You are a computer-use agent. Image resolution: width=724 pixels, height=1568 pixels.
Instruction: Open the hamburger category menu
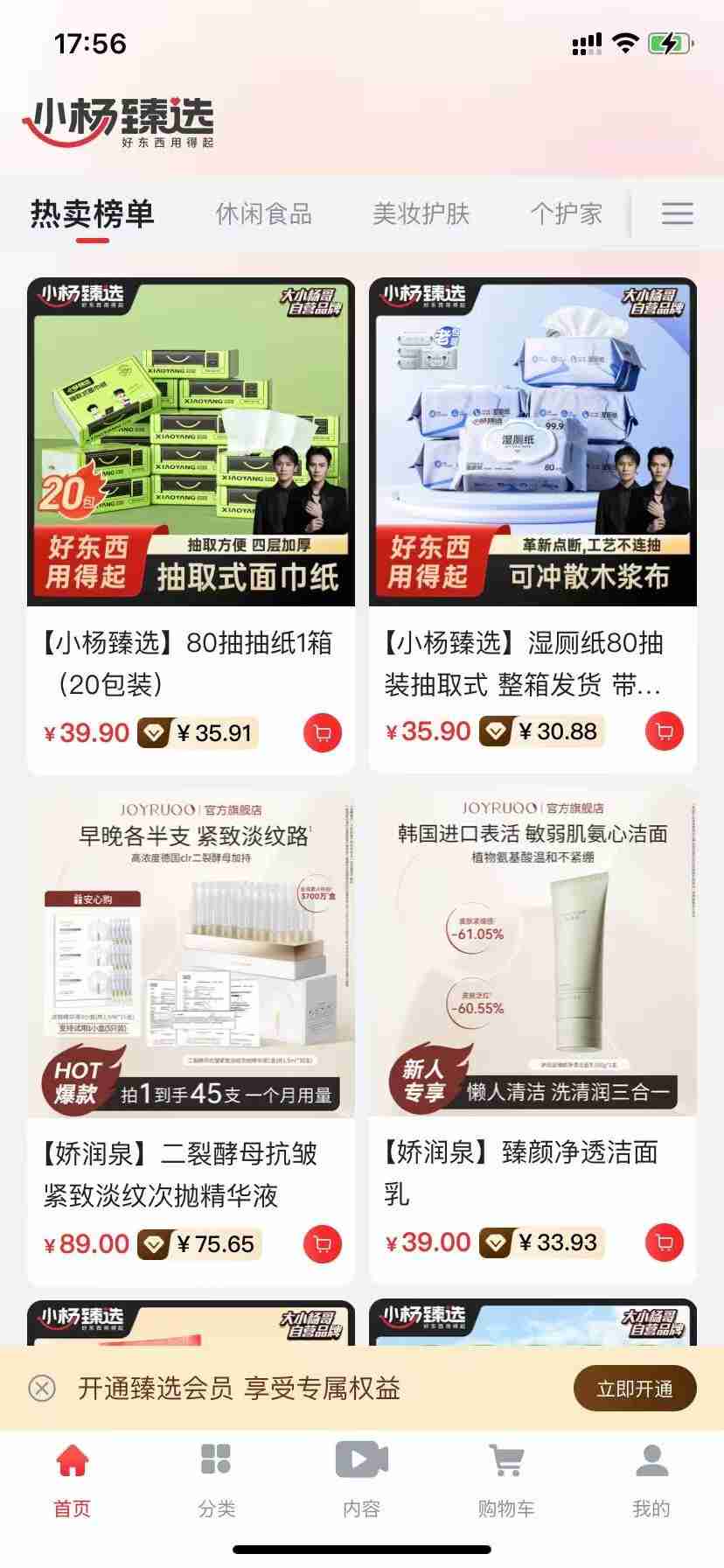click(x=677, y=213)
